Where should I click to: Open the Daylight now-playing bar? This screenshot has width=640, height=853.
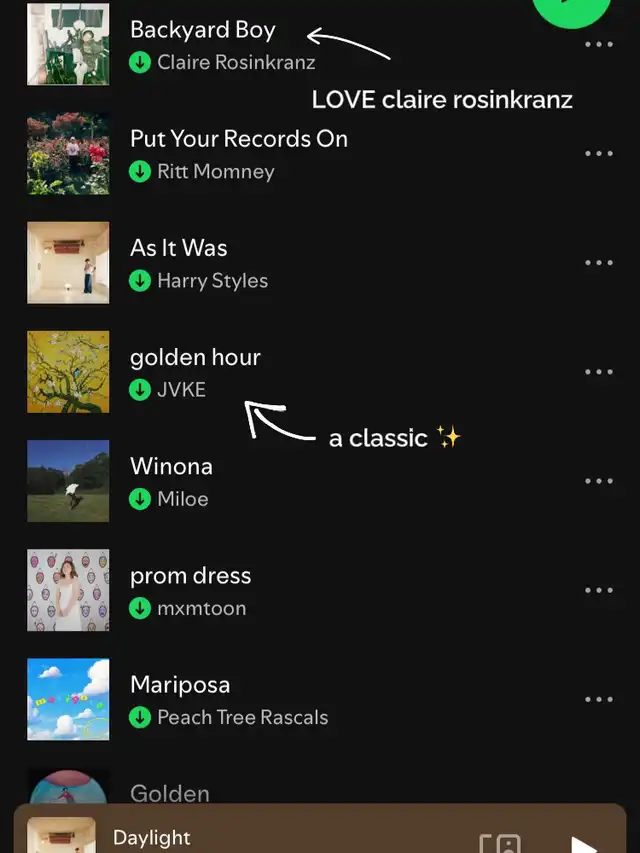point(250,838)
